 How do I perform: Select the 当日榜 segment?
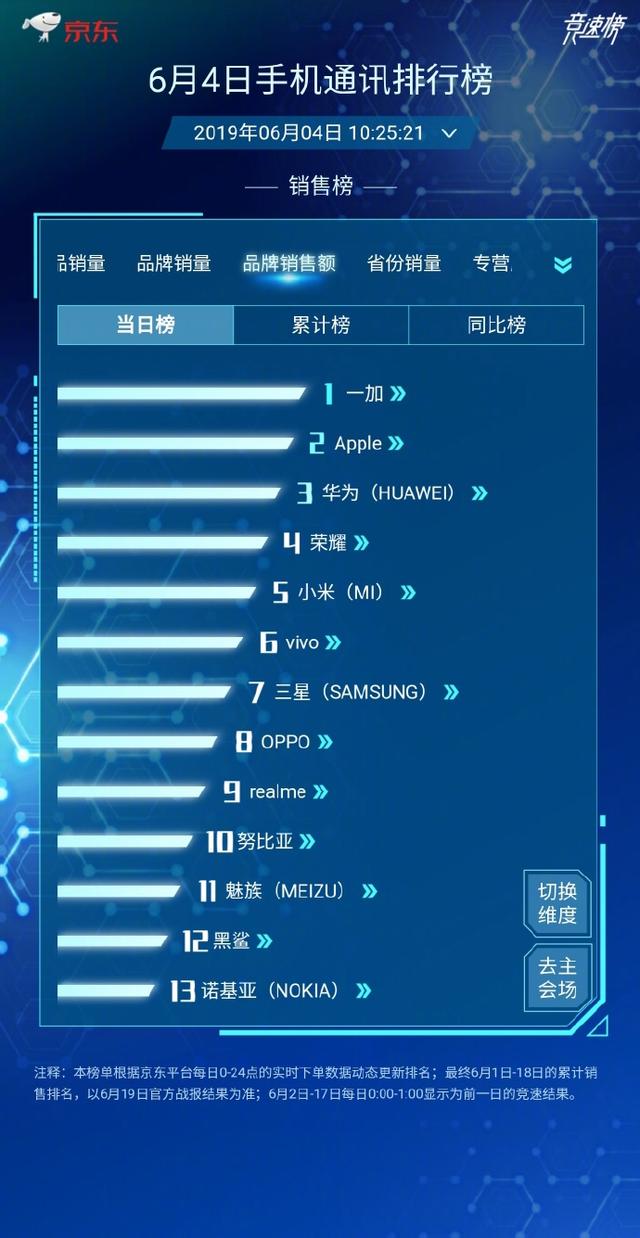click(x=145, y=325)
